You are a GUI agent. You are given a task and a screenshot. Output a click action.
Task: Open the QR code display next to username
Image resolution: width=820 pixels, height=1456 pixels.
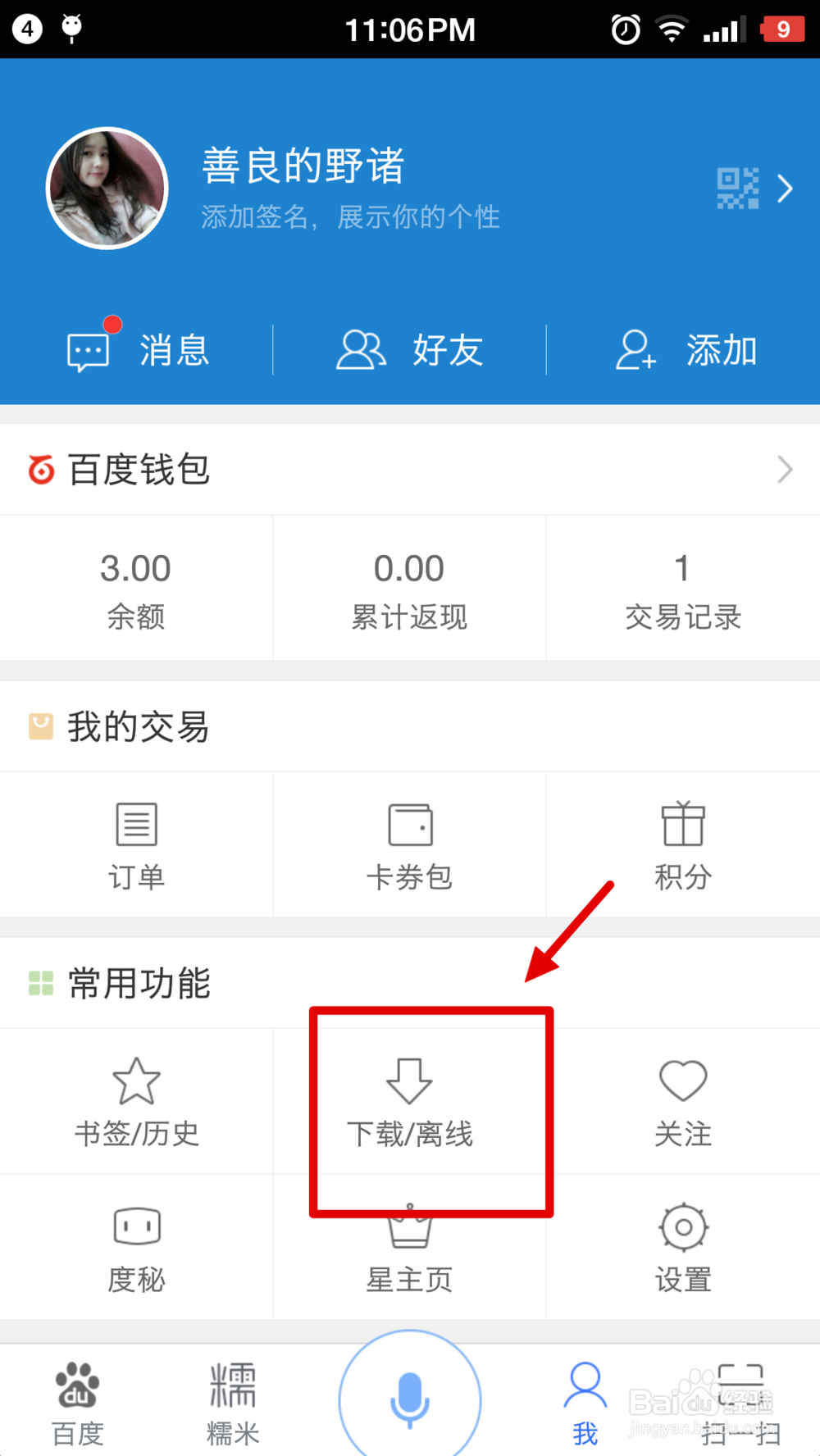pyautogui.click(x=736, y=188)
